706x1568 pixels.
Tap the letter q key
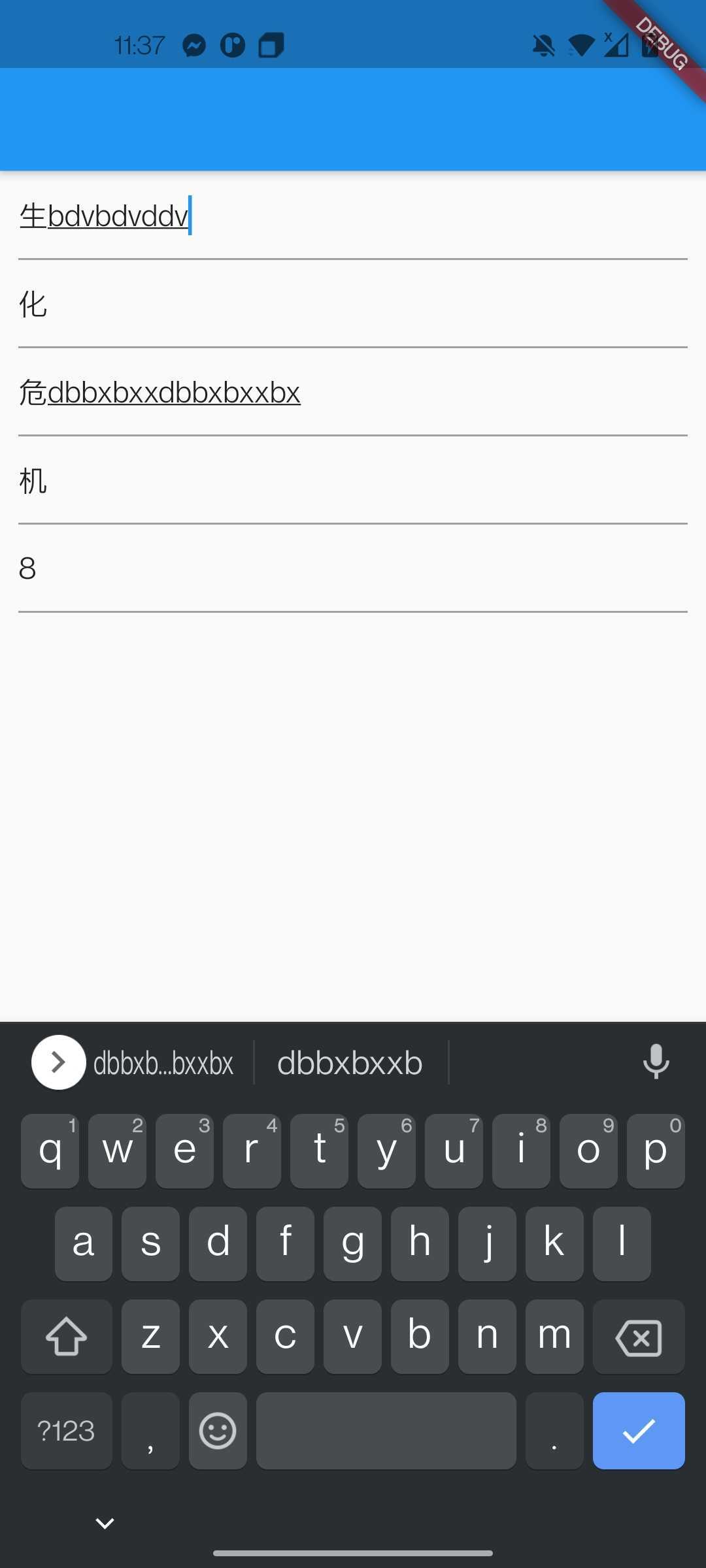tap(49, 1150)
